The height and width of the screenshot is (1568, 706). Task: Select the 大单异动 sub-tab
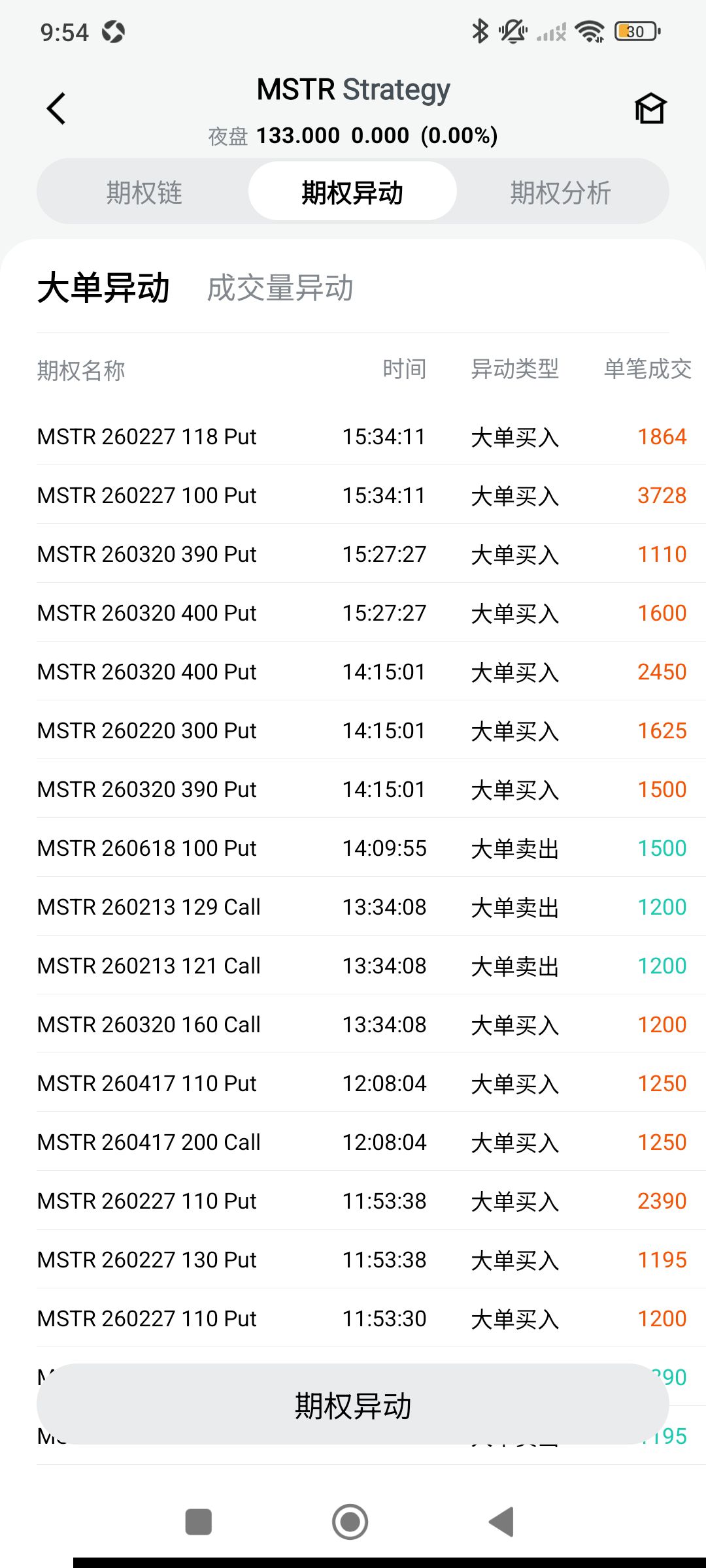(x=103, y=288)
